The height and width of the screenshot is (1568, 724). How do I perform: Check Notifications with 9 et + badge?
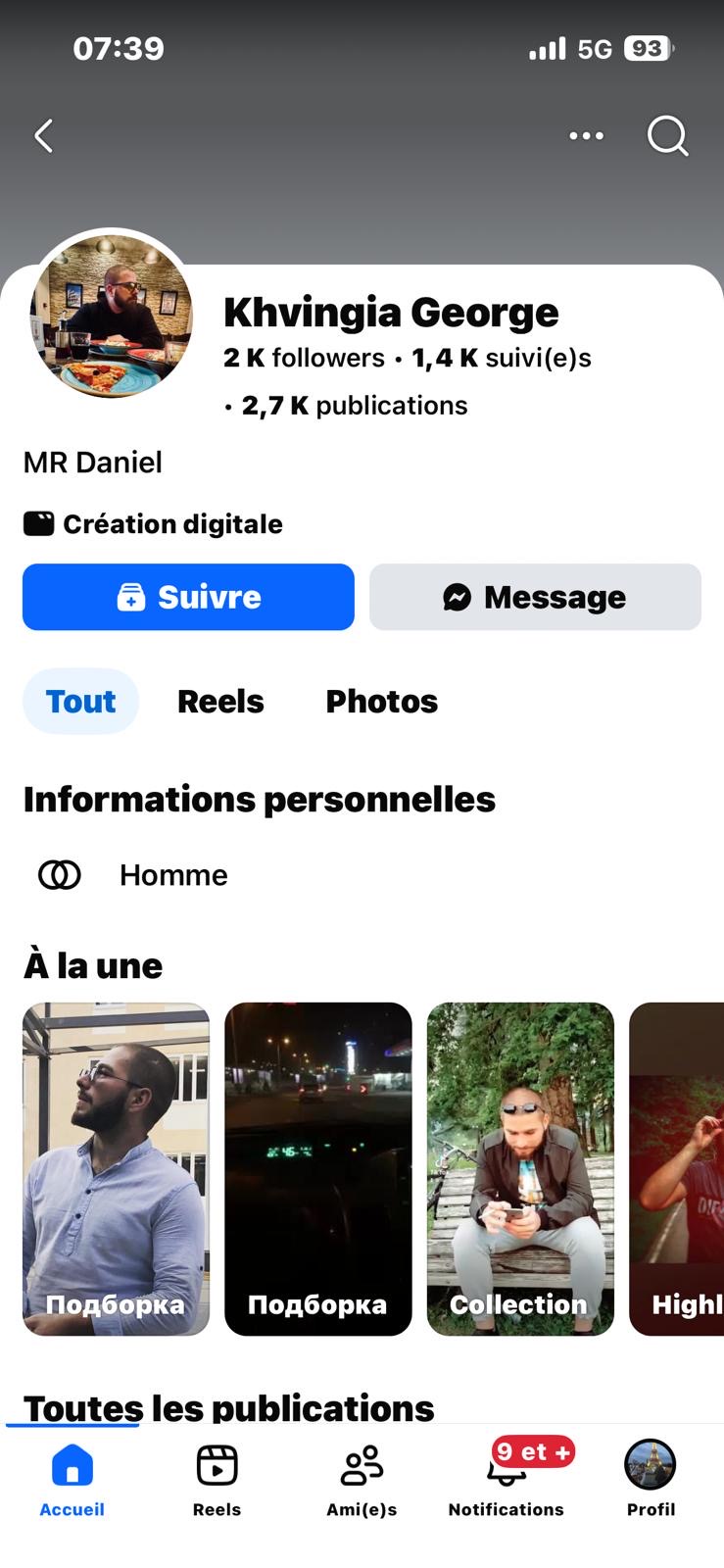point(507,1480)
